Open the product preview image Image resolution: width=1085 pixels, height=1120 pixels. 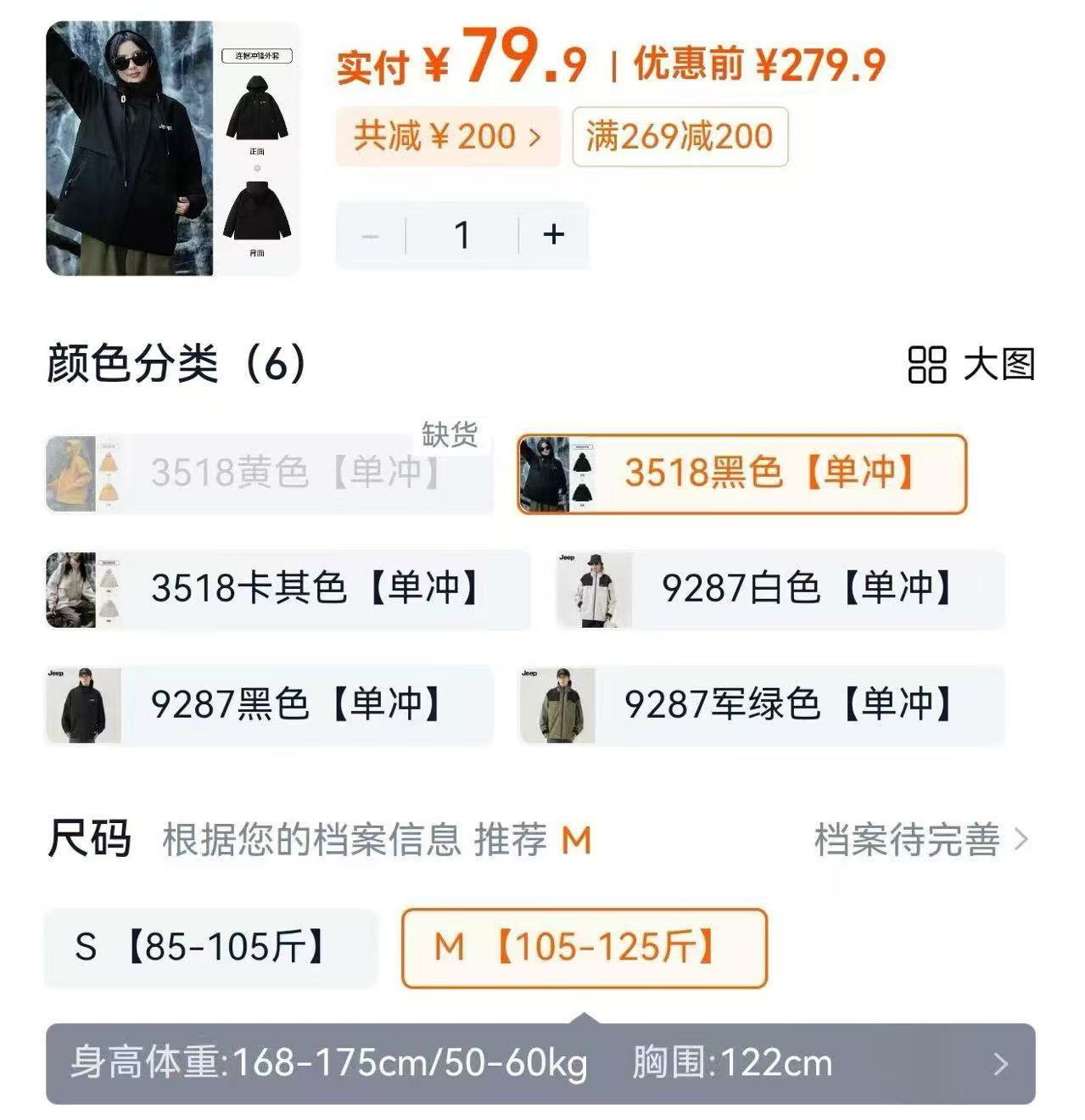tap(172, 148)
